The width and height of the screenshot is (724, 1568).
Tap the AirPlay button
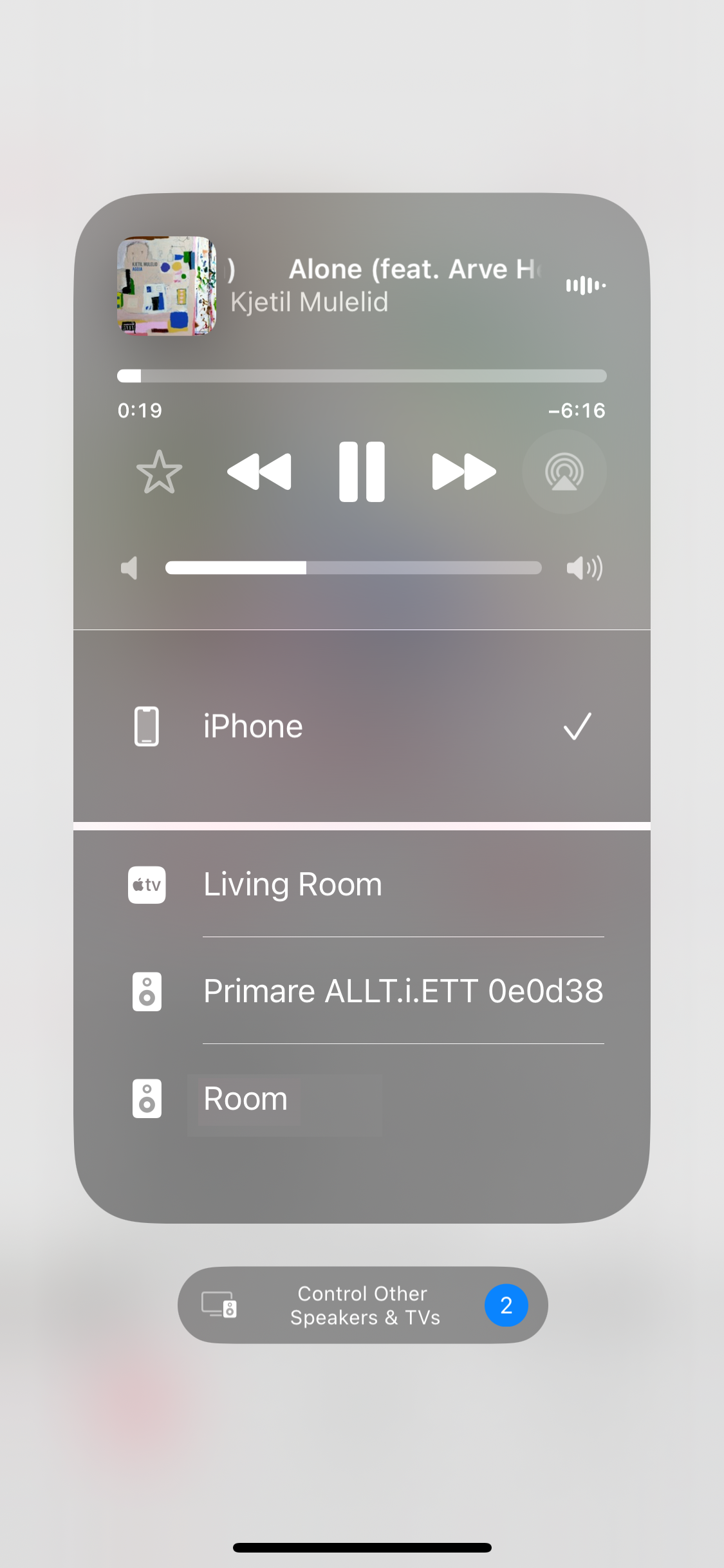564,472
